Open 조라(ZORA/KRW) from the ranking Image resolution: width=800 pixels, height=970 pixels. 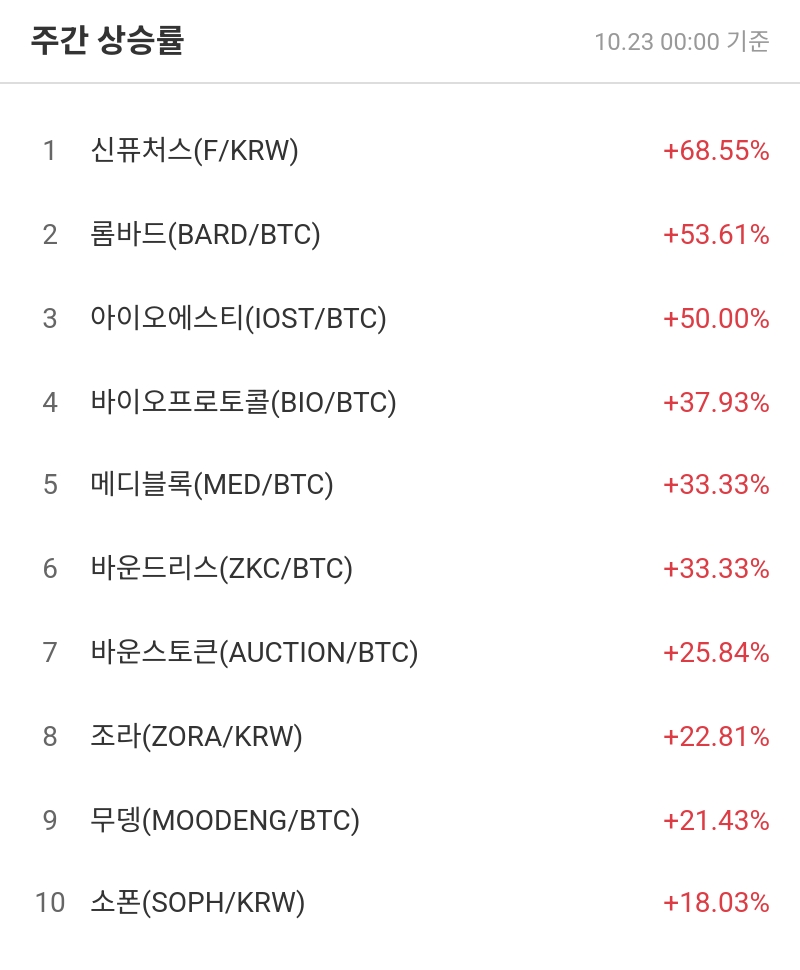(196, 737)
